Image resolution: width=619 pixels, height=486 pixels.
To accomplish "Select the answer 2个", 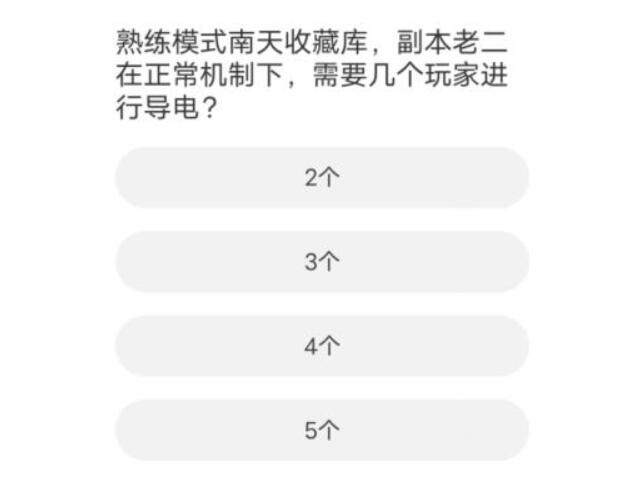I will (x=322, y=178).
